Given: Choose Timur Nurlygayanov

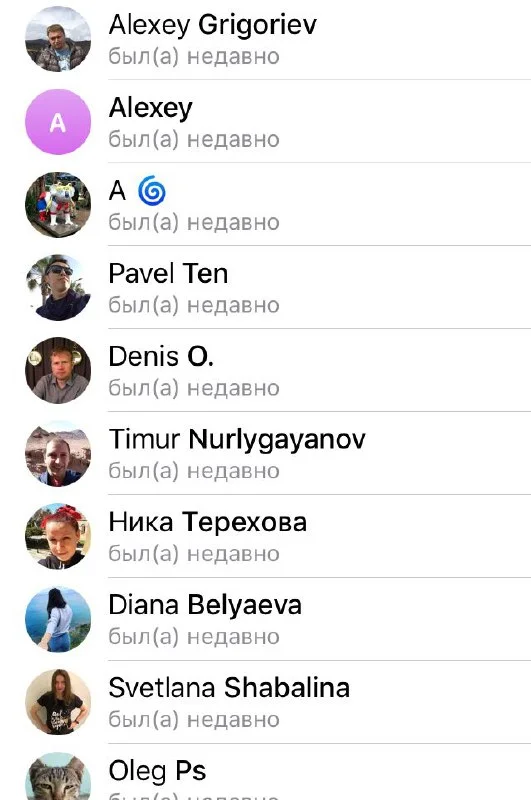Looking at the screenshot, I should click(265, 454).
